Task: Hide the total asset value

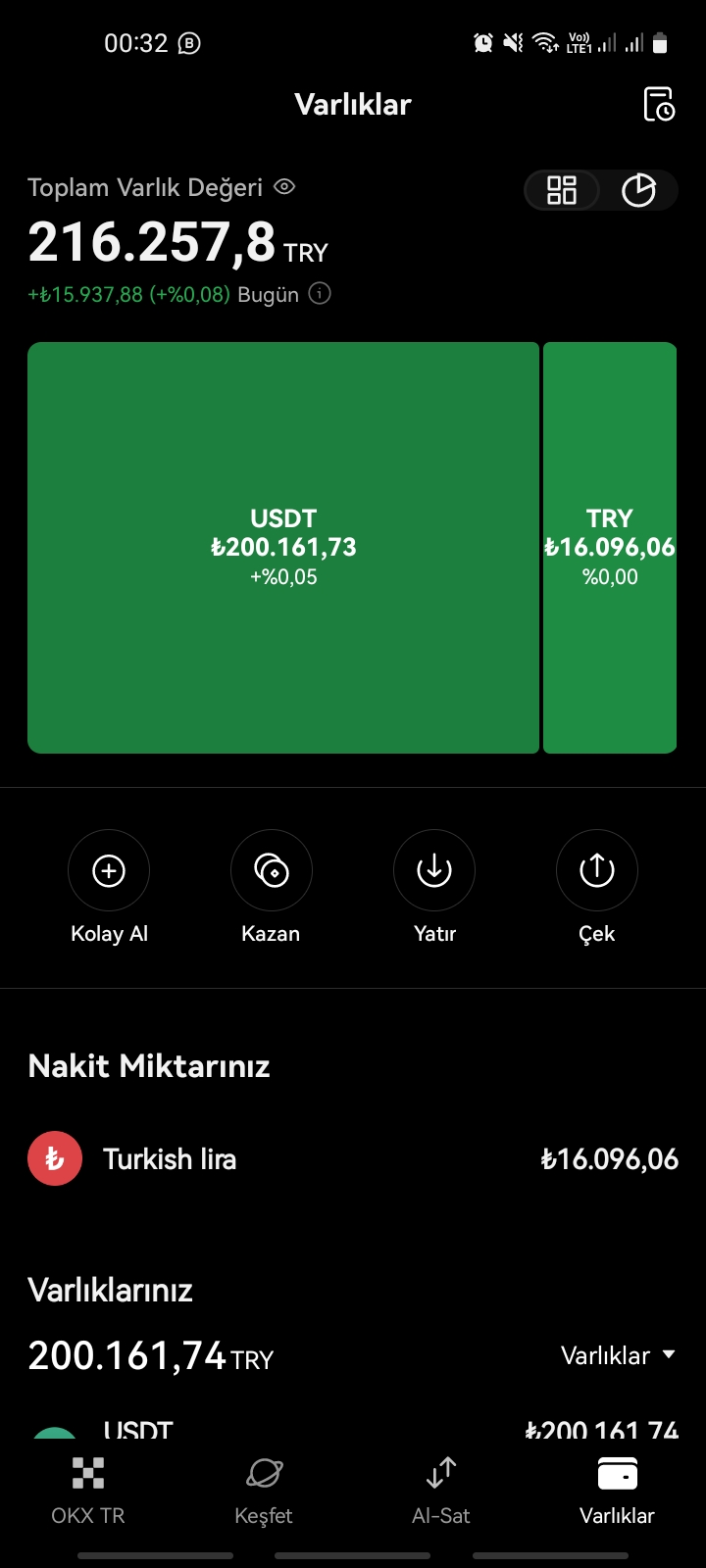Action: point(284,186)
